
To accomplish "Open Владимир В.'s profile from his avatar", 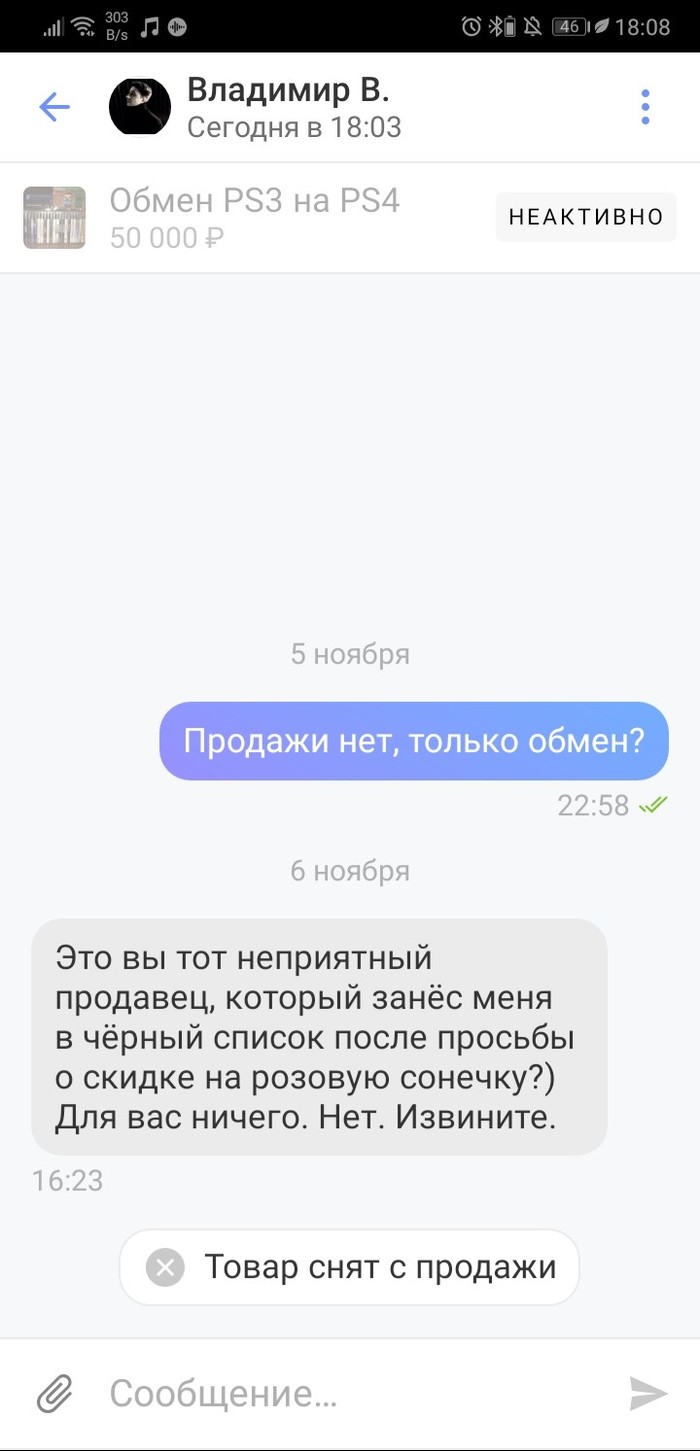I will click(x=140, y=106).
